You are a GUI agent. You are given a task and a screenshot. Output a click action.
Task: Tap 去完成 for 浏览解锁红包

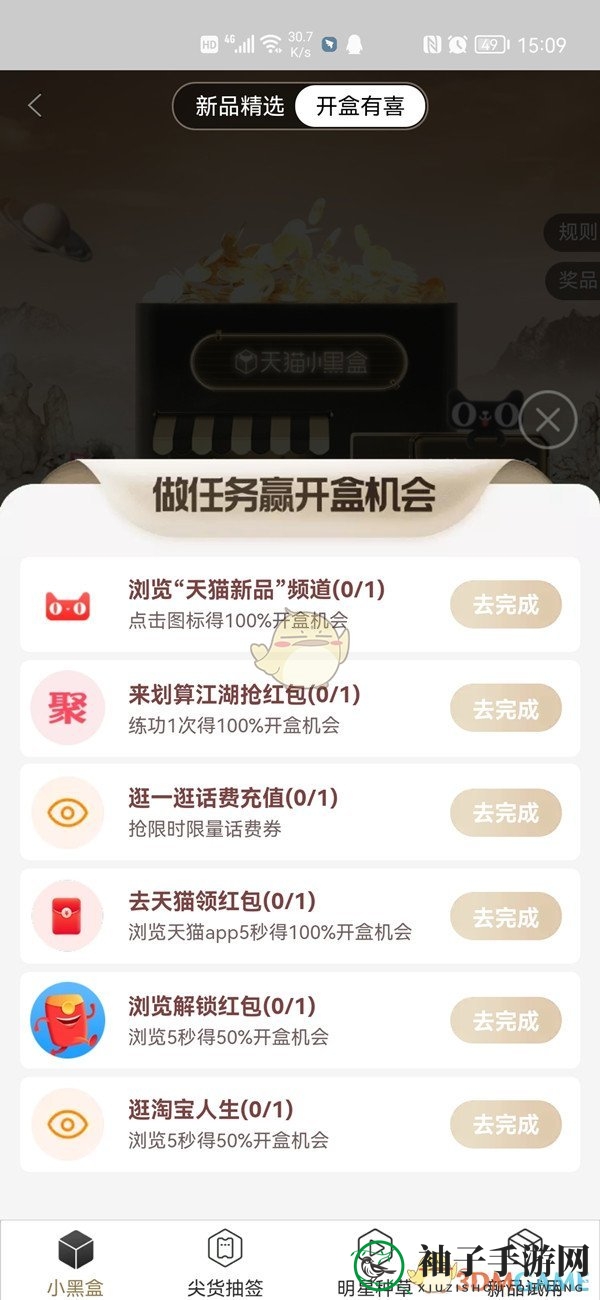[505, 1021]
